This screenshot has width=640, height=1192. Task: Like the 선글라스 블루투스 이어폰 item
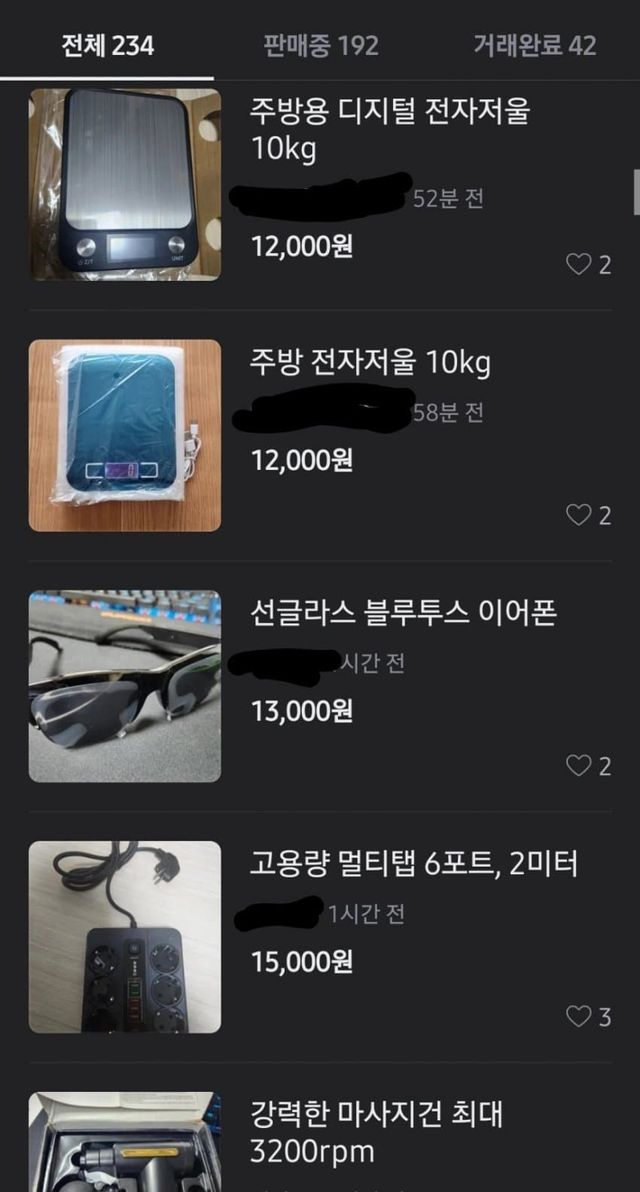tap(579, 766)
